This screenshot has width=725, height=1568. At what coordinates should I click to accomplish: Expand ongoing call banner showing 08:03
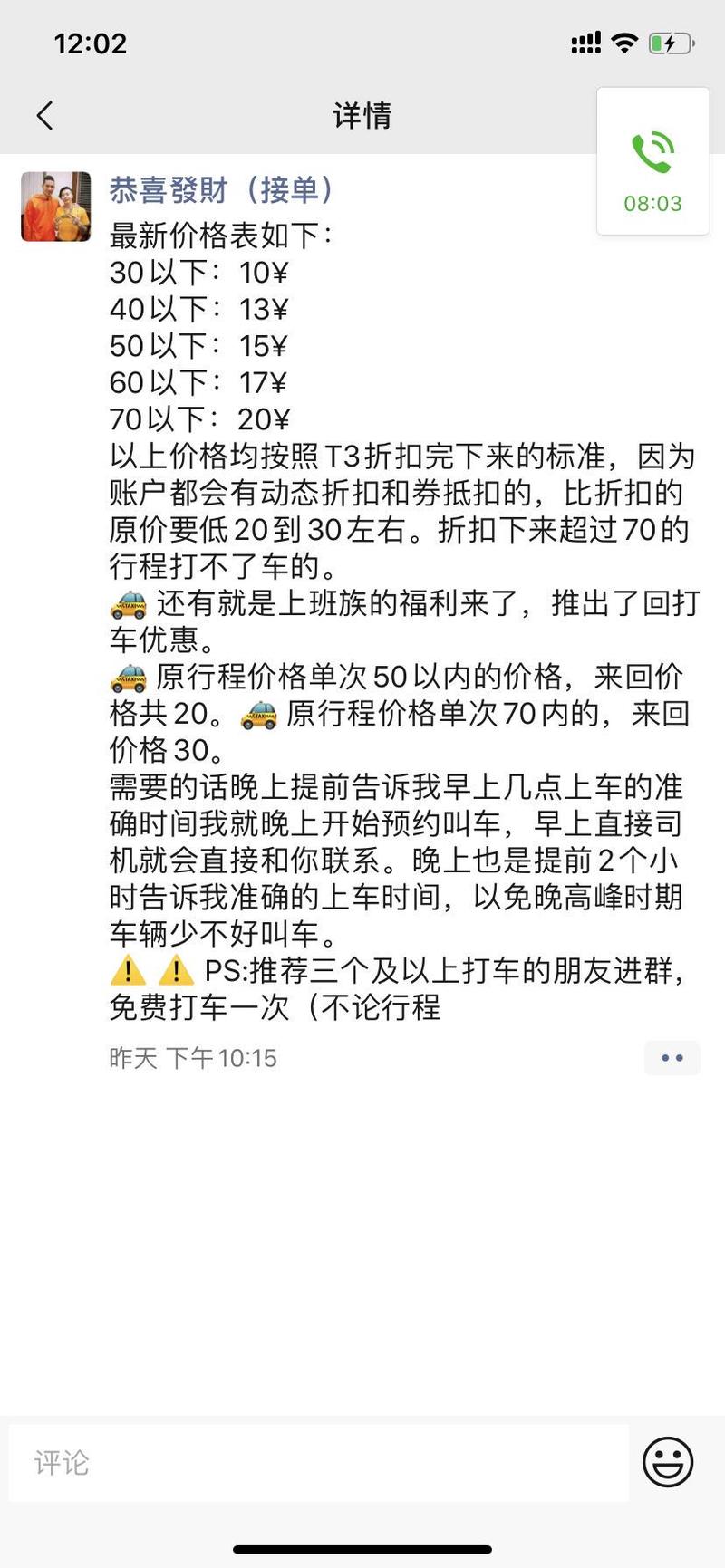653,204
